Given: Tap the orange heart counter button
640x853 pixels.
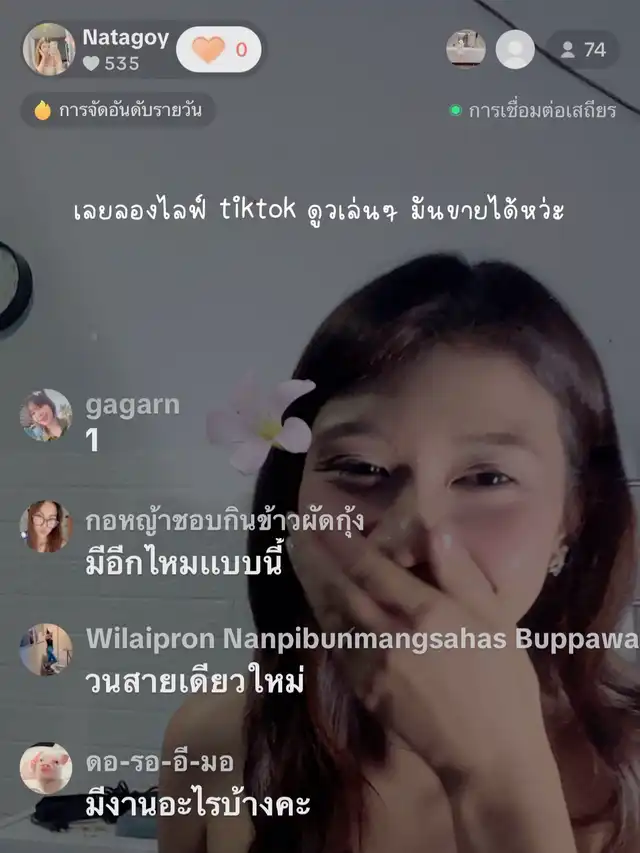Looking at the screenshot, I should (219, 49).
